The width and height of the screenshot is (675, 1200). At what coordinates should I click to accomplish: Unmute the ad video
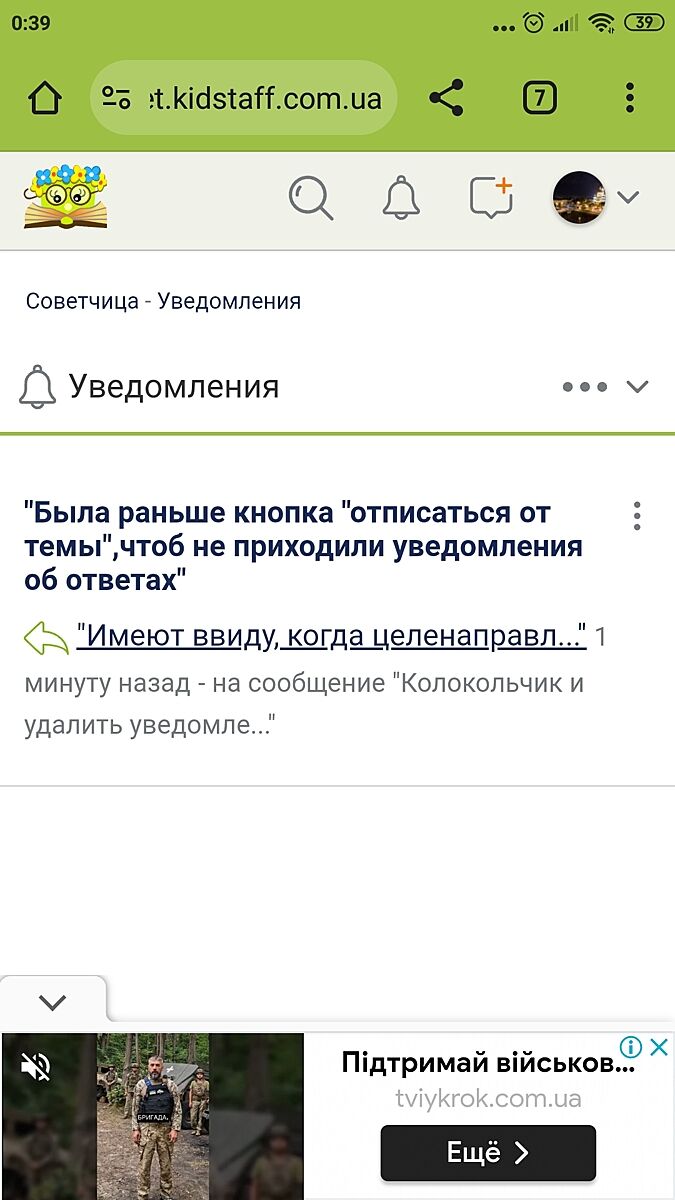pyautogui.click(x=35, y=1067)
